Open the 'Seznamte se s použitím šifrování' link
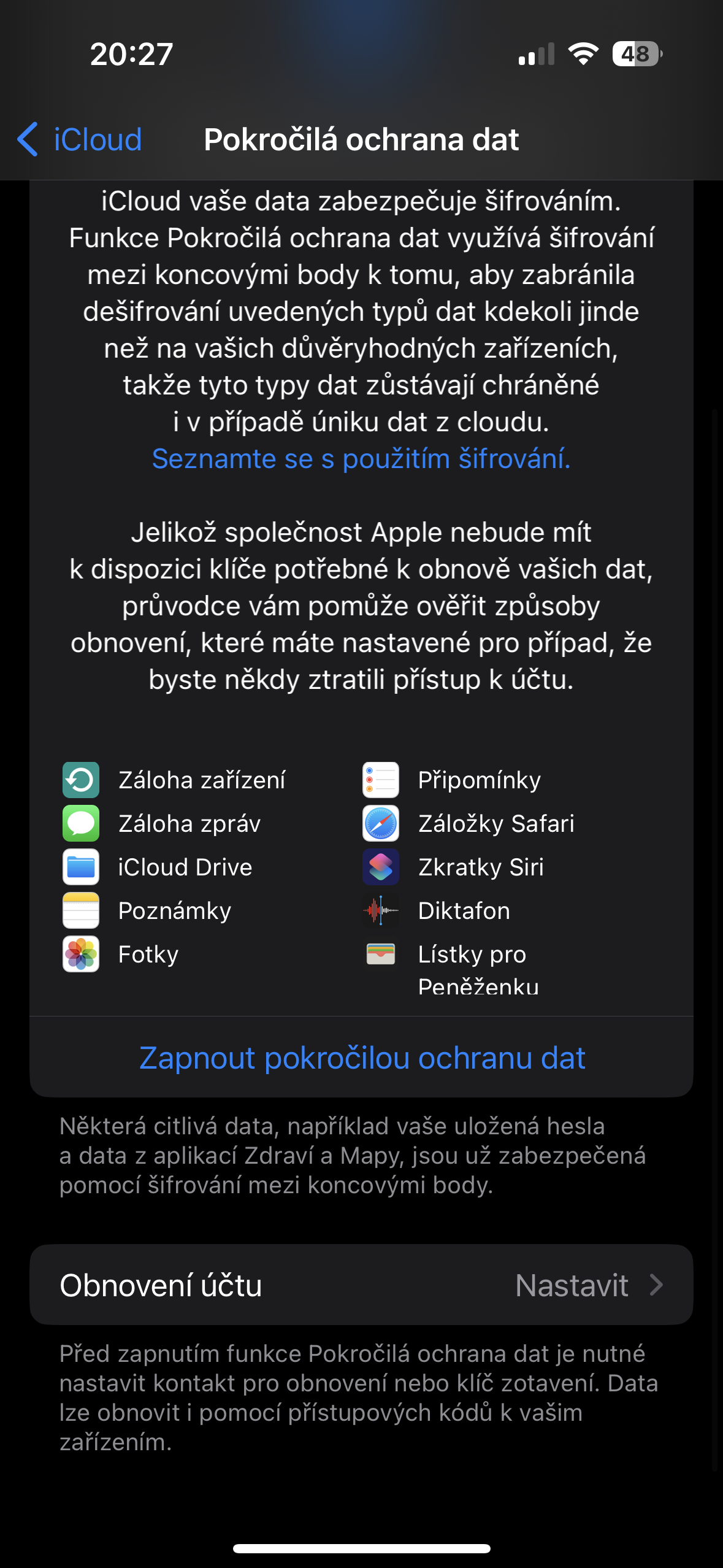723x1568 pixels. pyautogui.click(x=361, y=459)
